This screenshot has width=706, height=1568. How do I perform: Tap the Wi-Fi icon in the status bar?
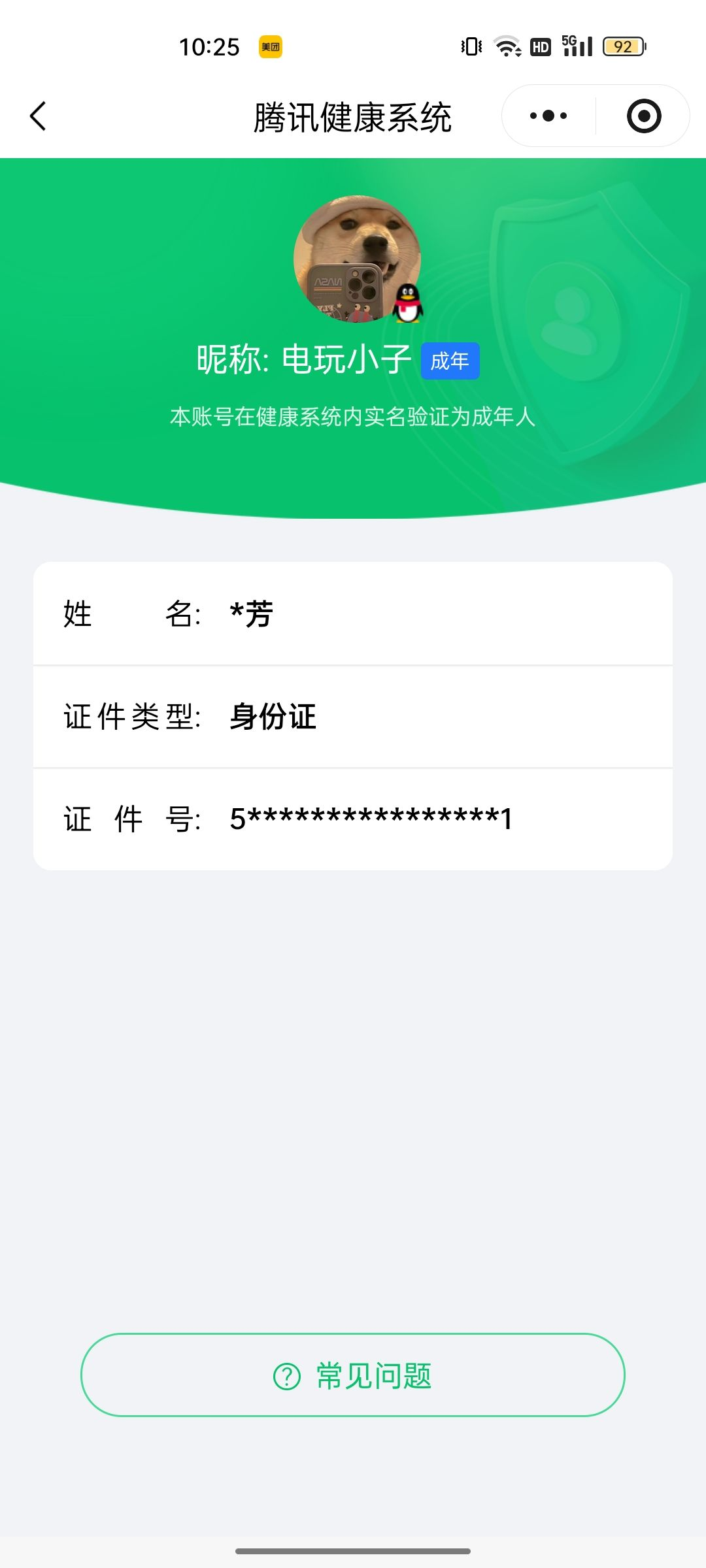507,46
